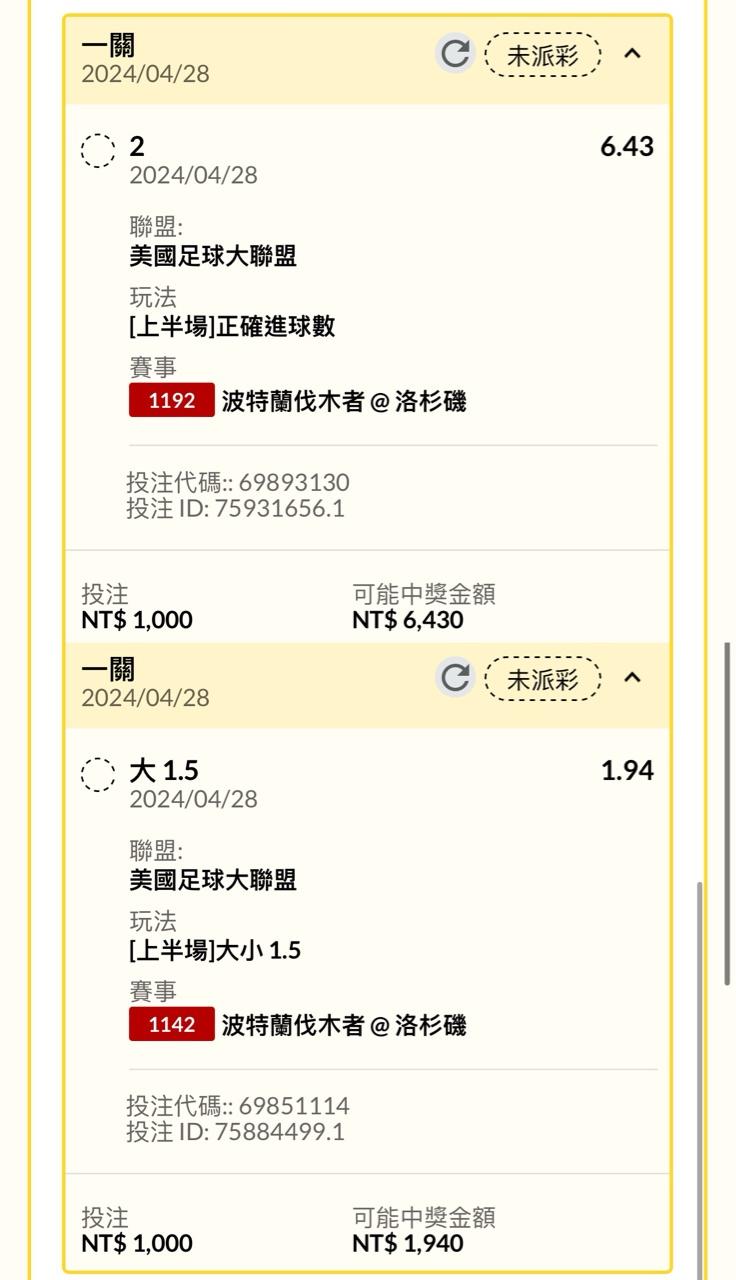Tap 未派彩 status on the 1.94 bet
Screen dimensions: 736x1280
click(543, 679)
